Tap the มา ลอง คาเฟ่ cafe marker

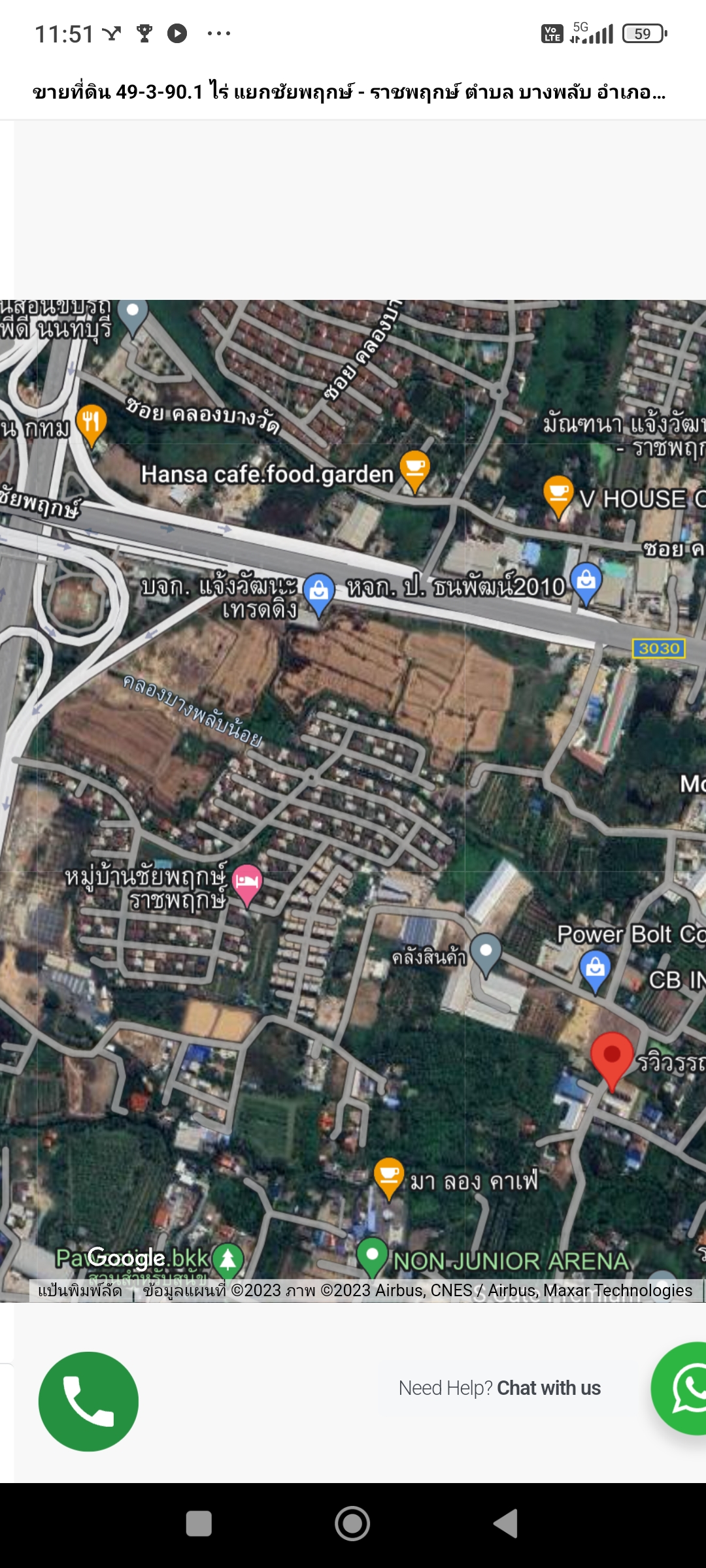tap(389, 1179)
